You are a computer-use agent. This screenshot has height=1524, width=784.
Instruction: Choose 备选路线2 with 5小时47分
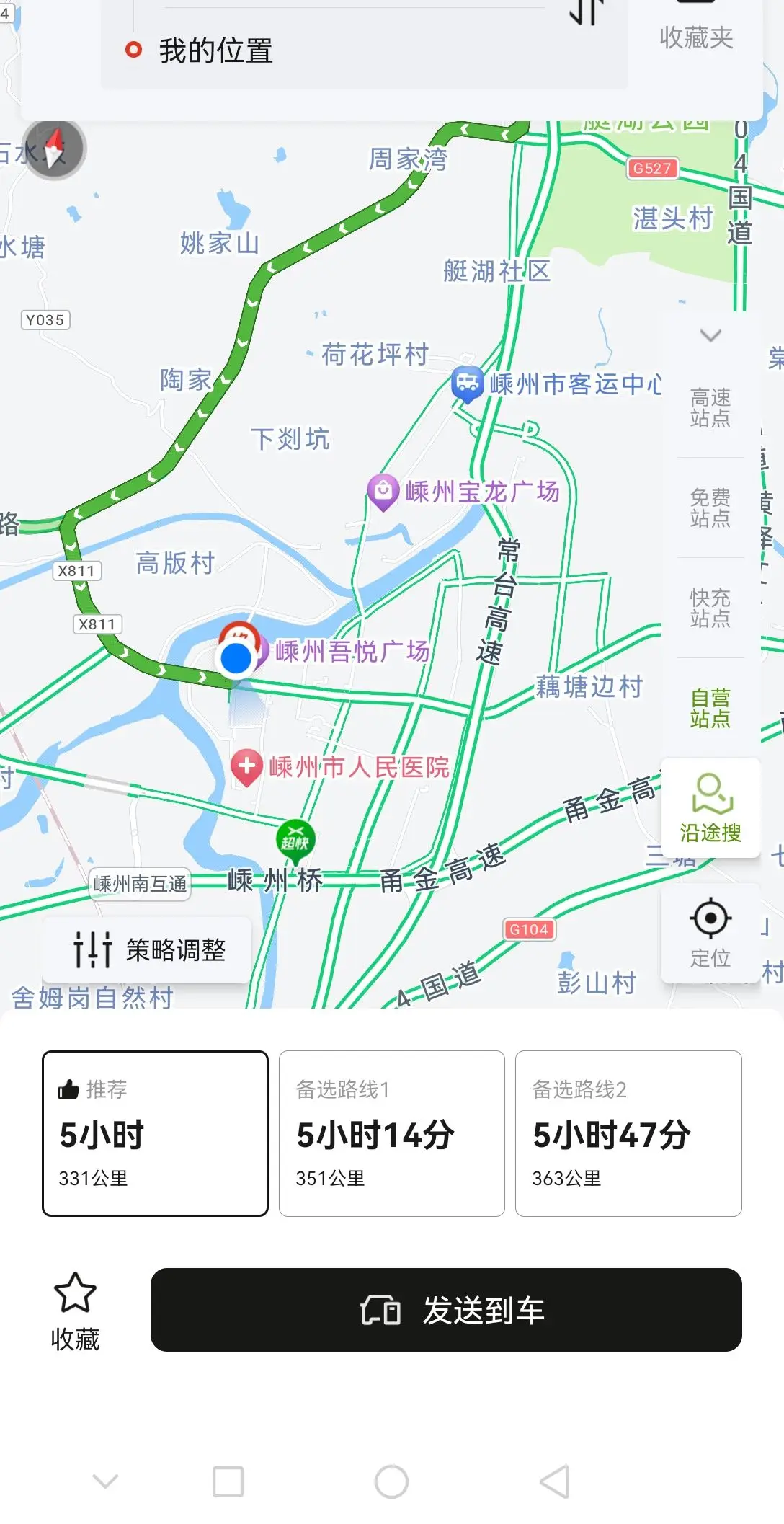(x=628, y=1133)
